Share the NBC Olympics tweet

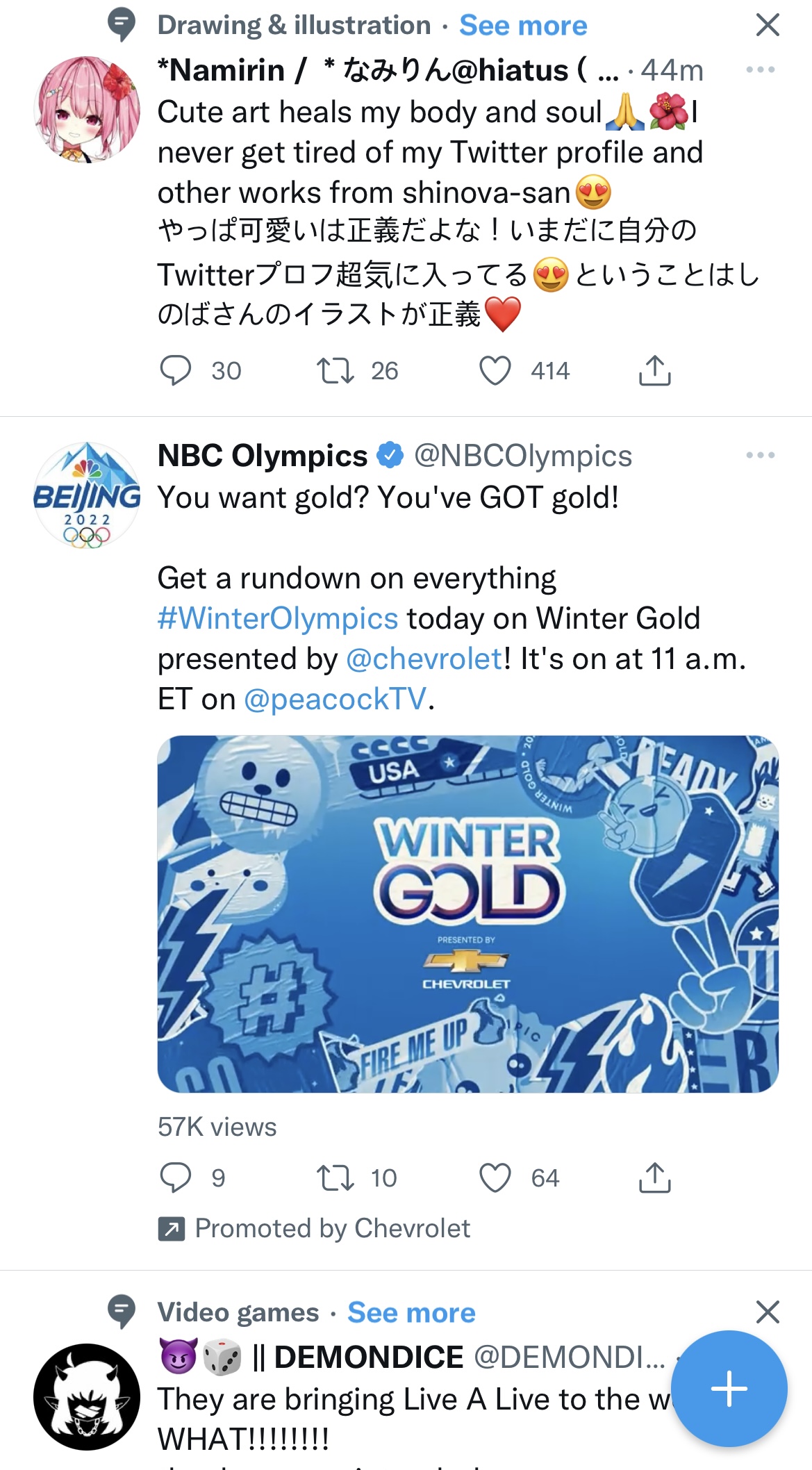click(654, 1178)
